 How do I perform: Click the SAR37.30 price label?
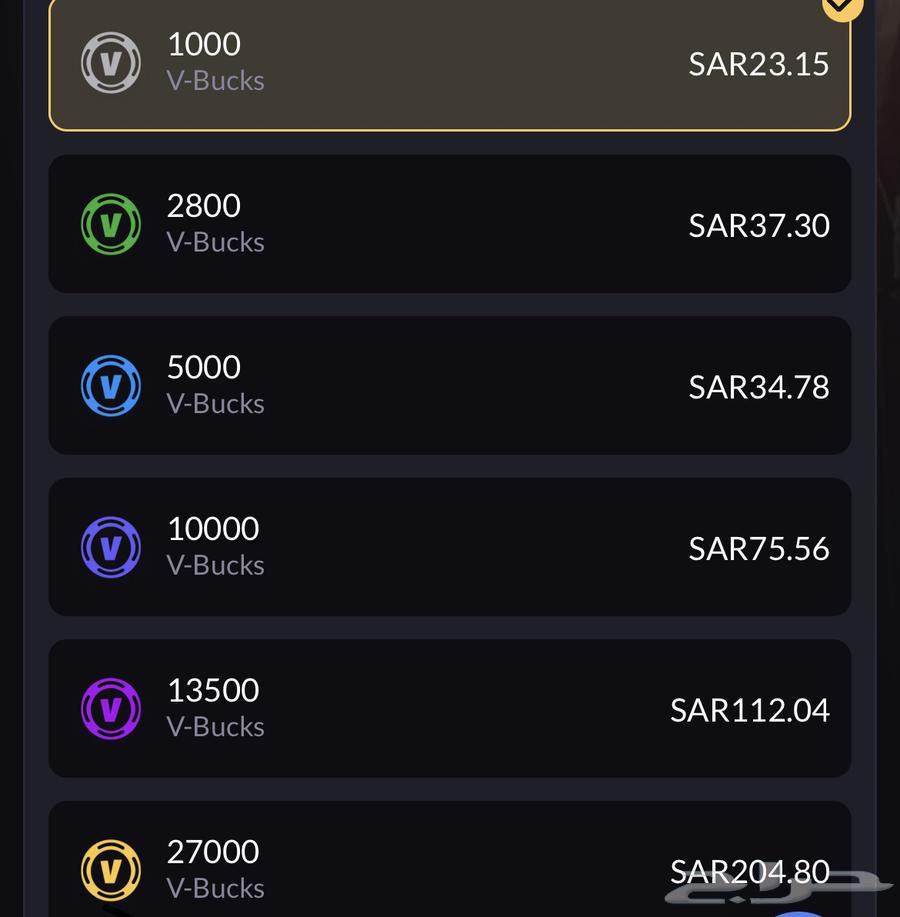click(x=759, y=226)
